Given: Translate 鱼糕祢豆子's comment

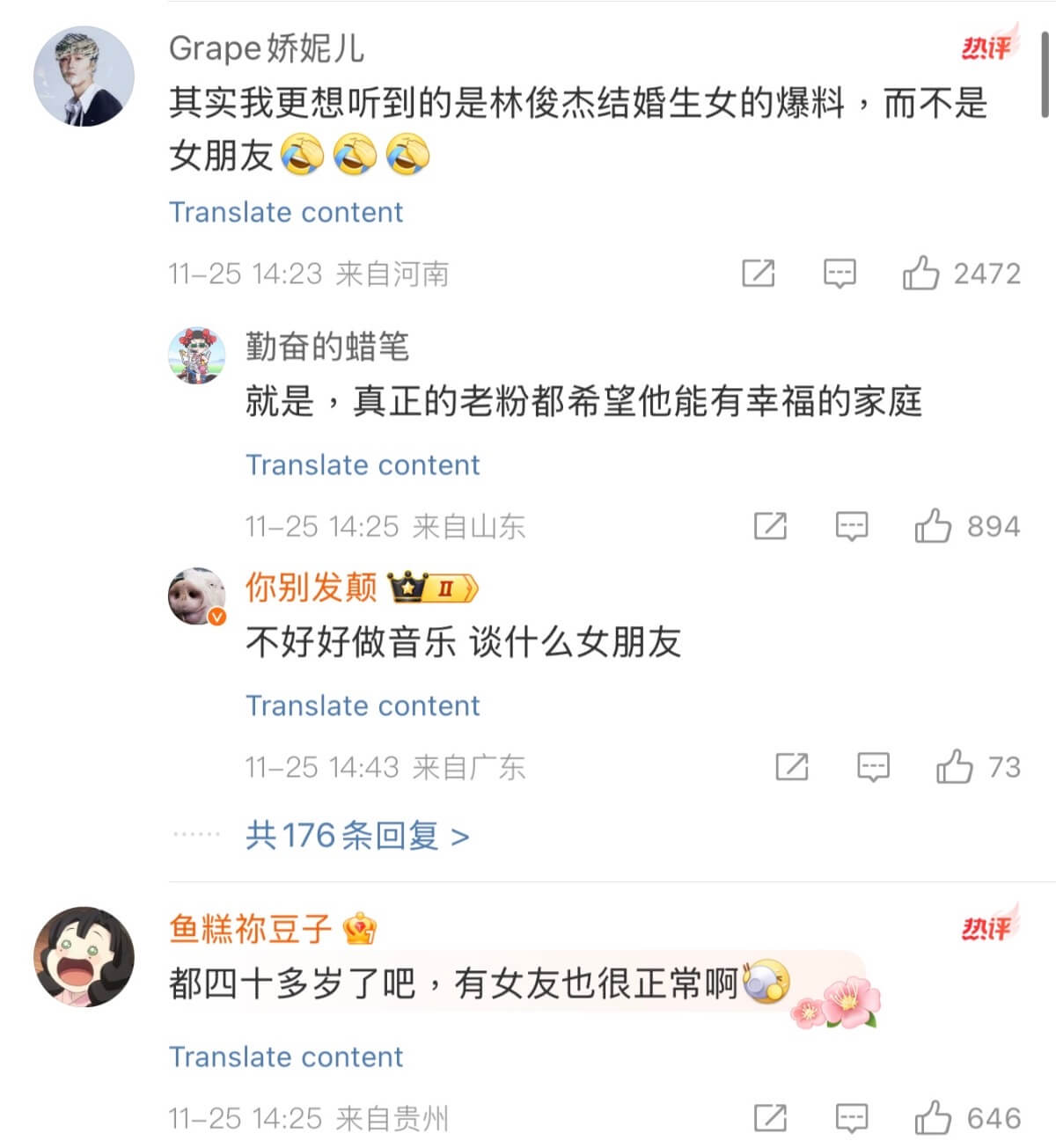Looking at the screenshot, I should 285,1057.
